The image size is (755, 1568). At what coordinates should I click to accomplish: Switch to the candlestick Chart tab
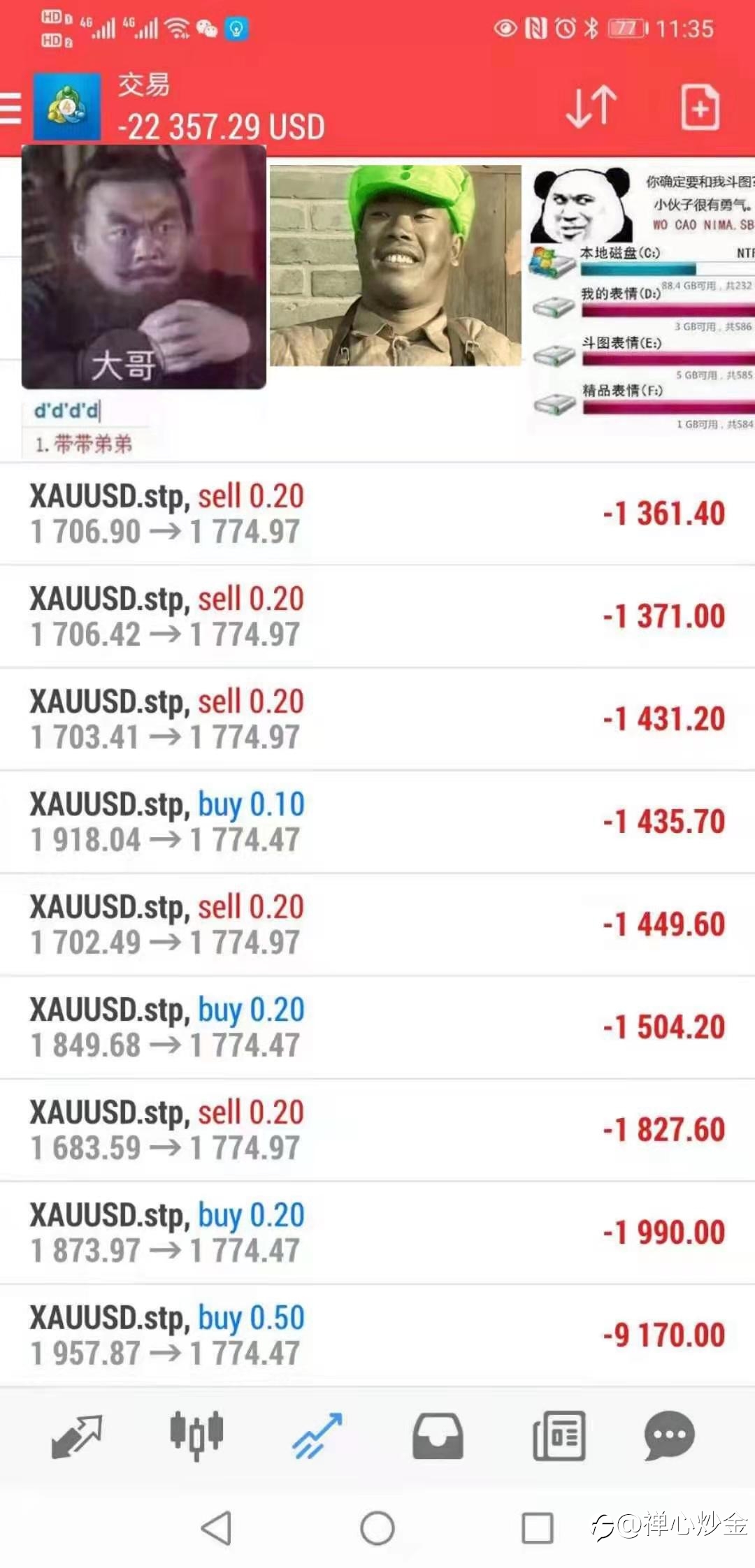[196, 1437]
